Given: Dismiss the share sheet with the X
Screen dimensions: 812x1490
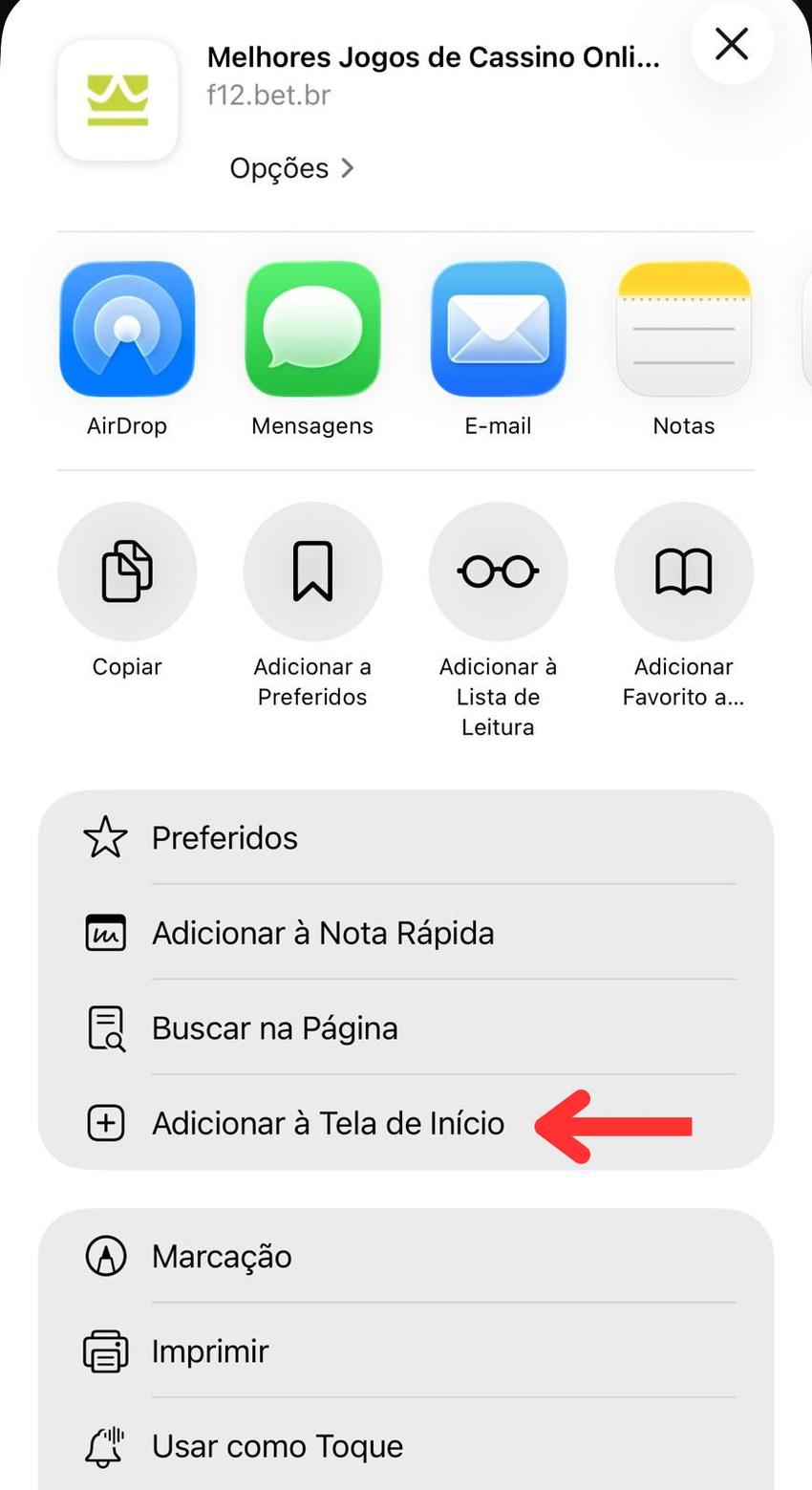Looking at the screenshot, I should (x=731, y=44).
